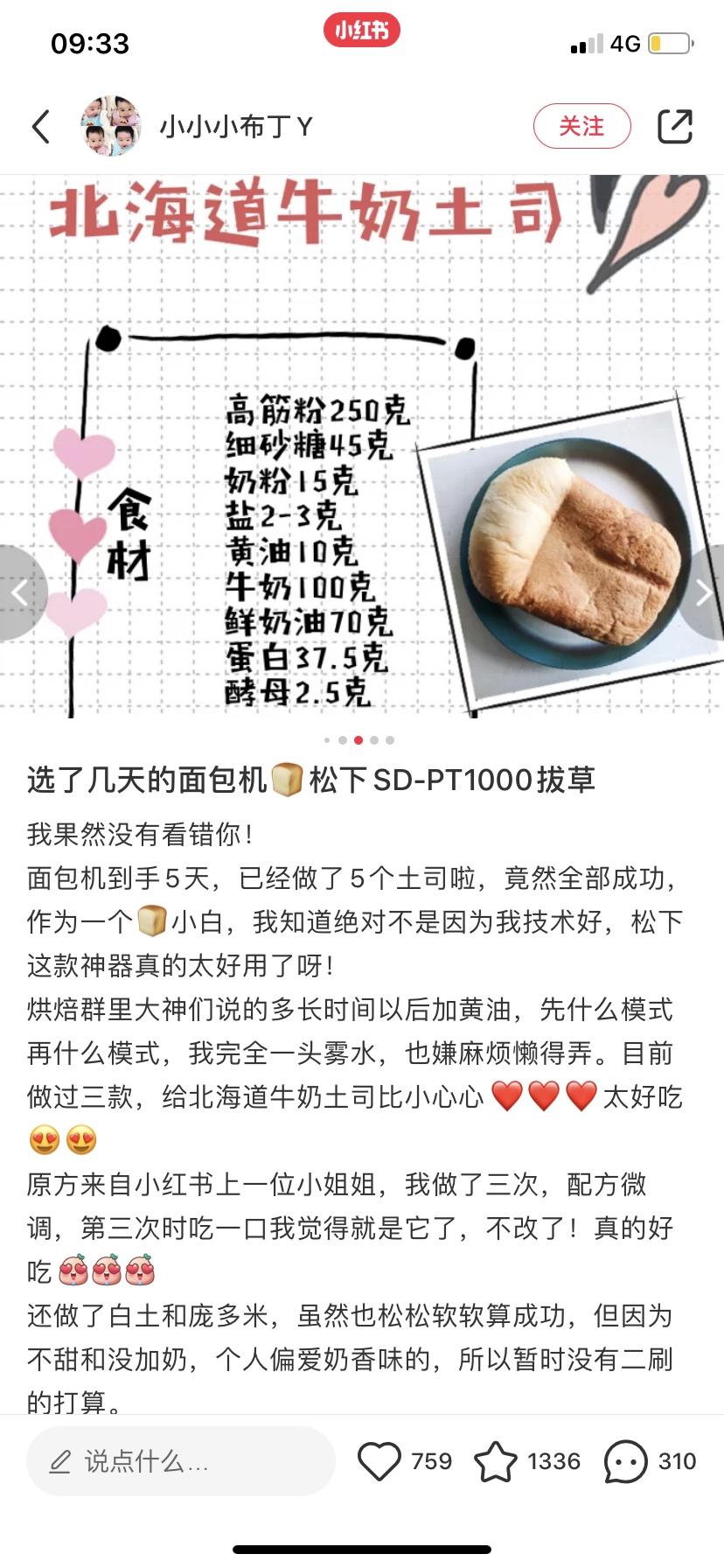Share this post via share icon
The height and width of the screenshot is (1568, 724).
(674, 127)
